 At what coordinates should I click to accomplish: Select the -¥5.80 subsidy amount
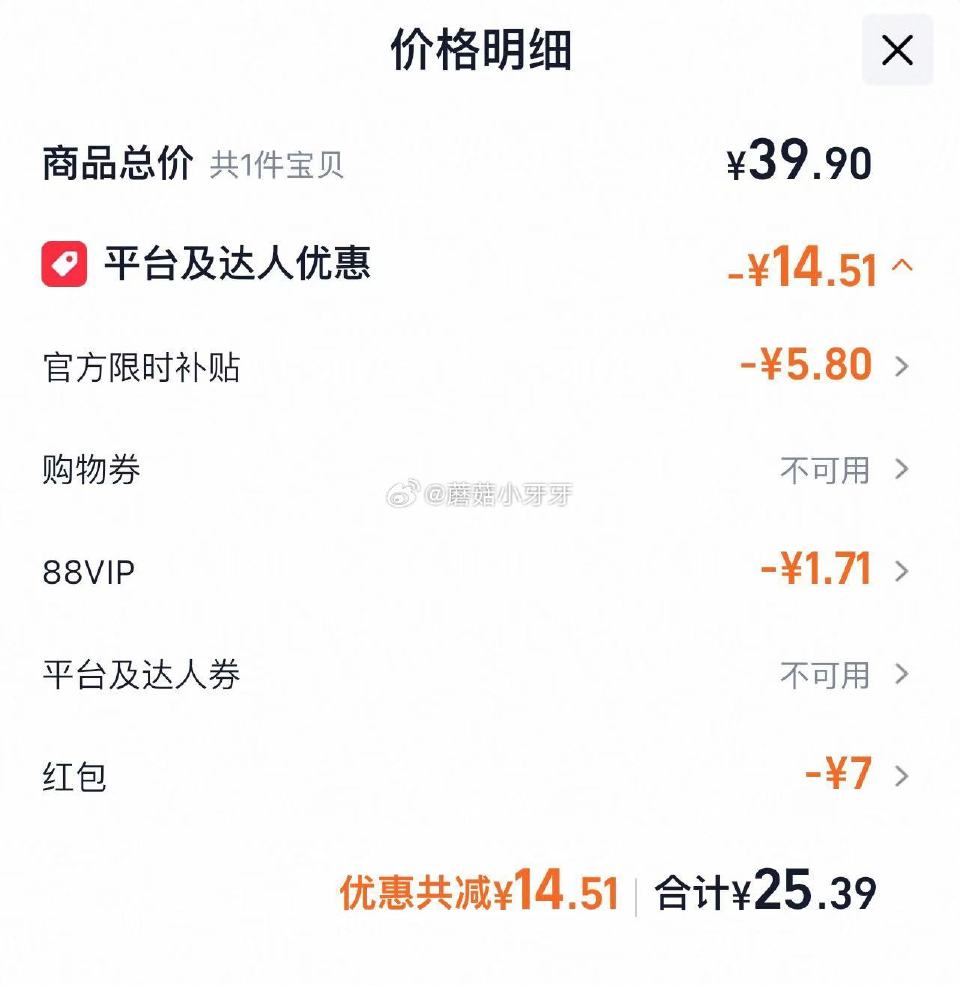tap(805, 364)
